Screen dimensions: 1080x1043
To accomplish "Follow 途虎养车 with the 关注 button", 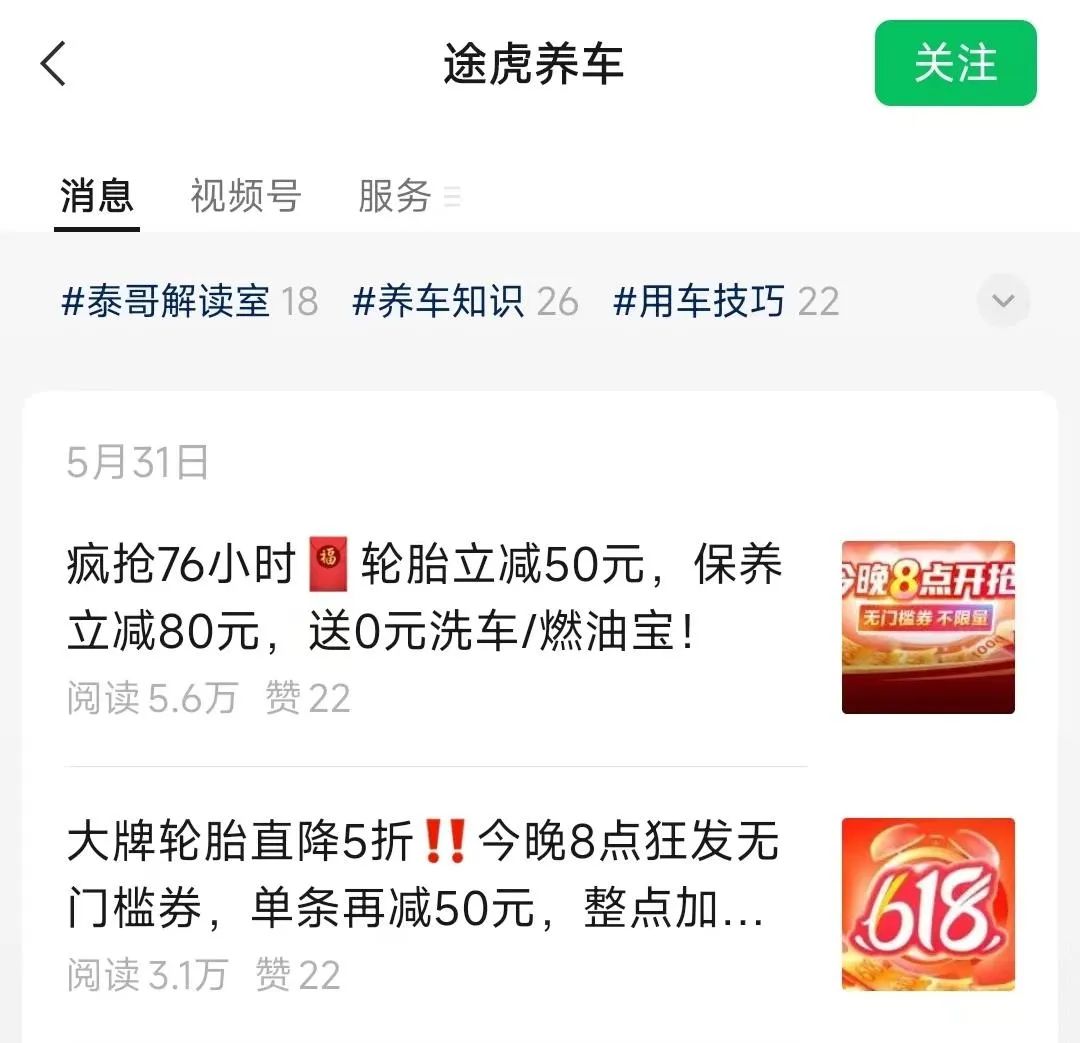I will pos(955,64).
